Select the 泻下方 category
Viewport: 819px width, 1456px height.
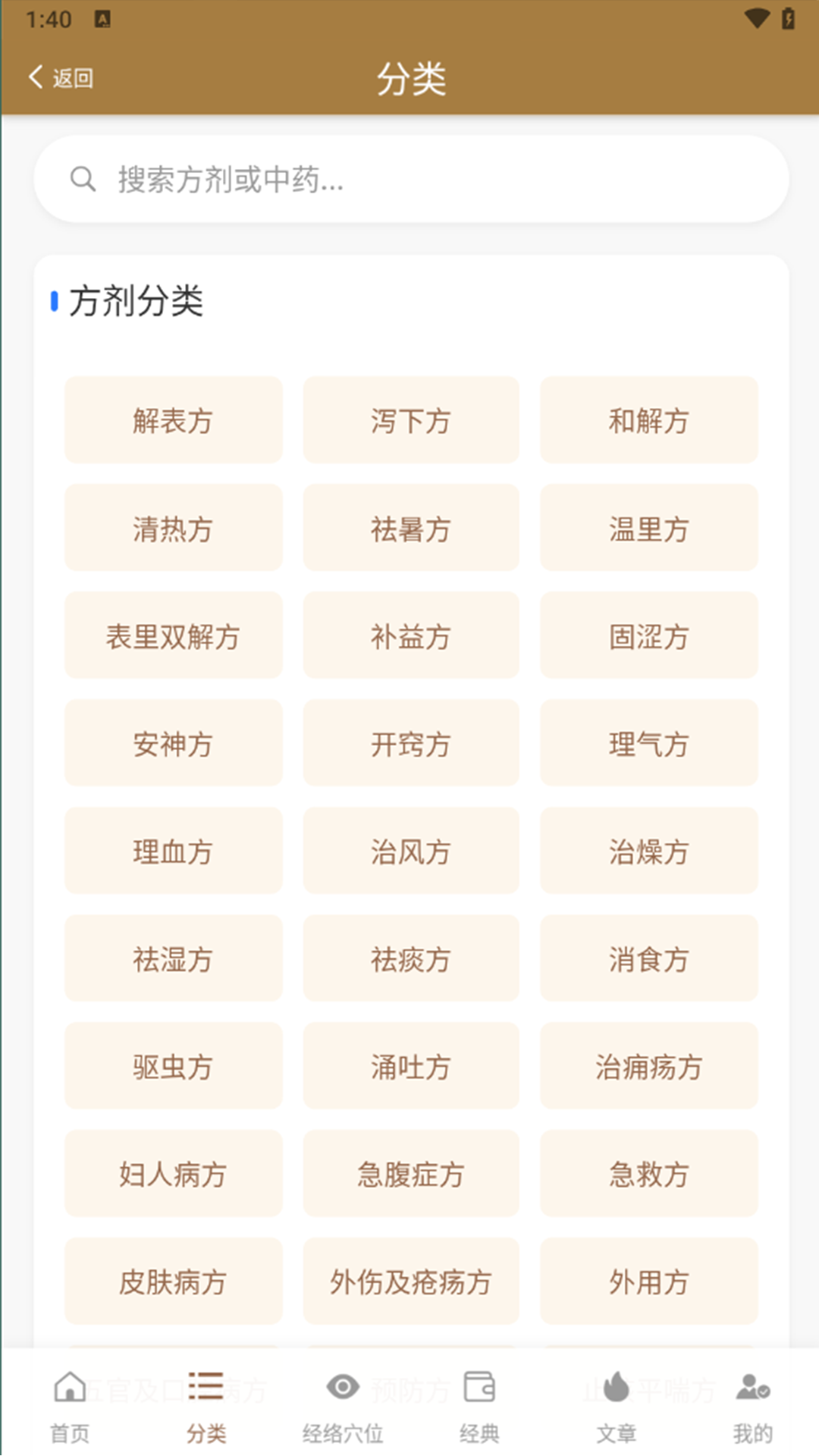pyautogui.click(x=410, y=419)
